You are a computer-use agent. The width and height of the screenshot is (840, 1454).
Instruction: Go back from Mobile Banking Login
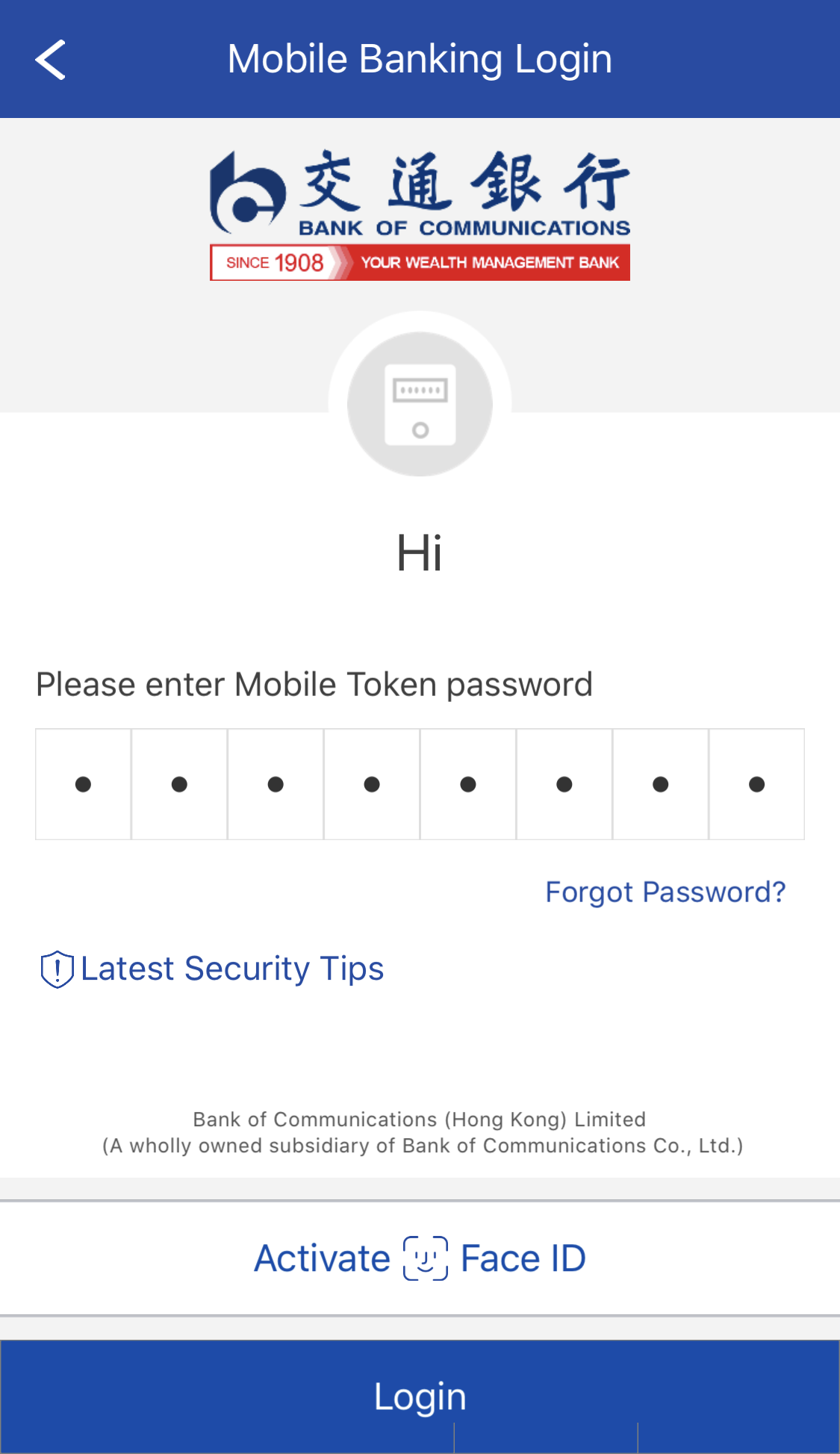[x=51, y=60]
